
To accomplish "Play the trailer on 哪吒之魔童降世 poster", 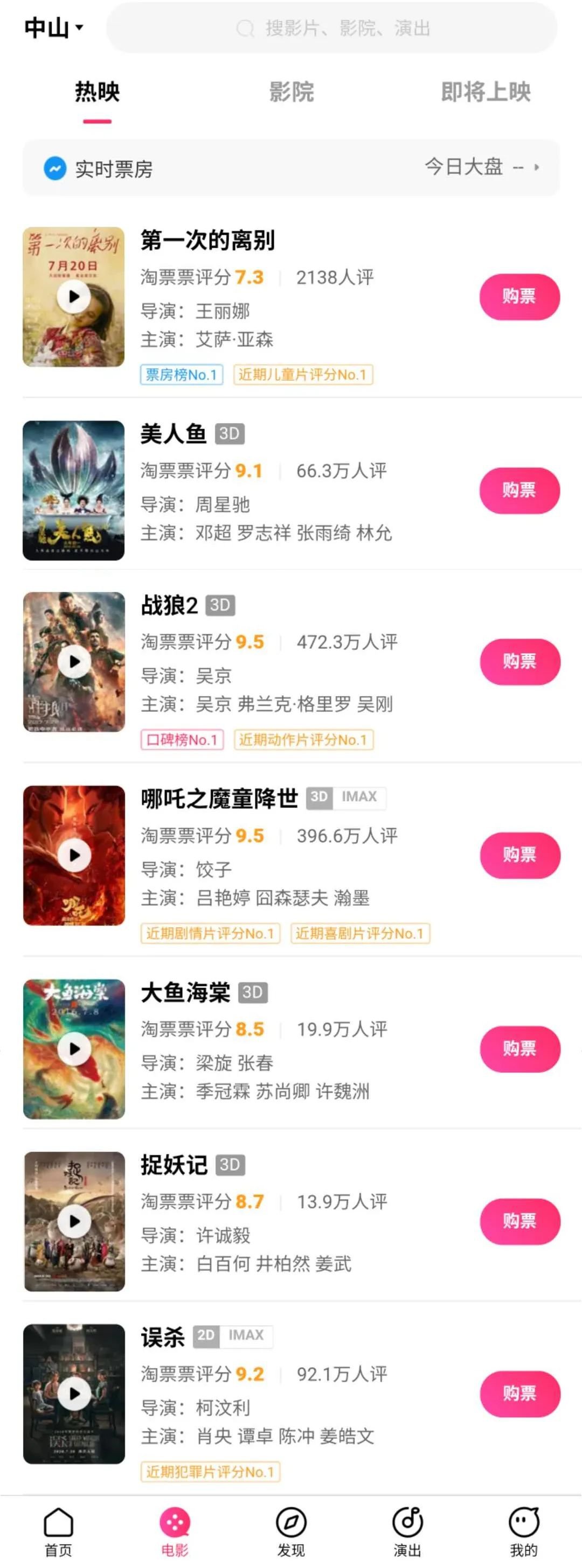I will pyautogui.click(x=74, y=855).
